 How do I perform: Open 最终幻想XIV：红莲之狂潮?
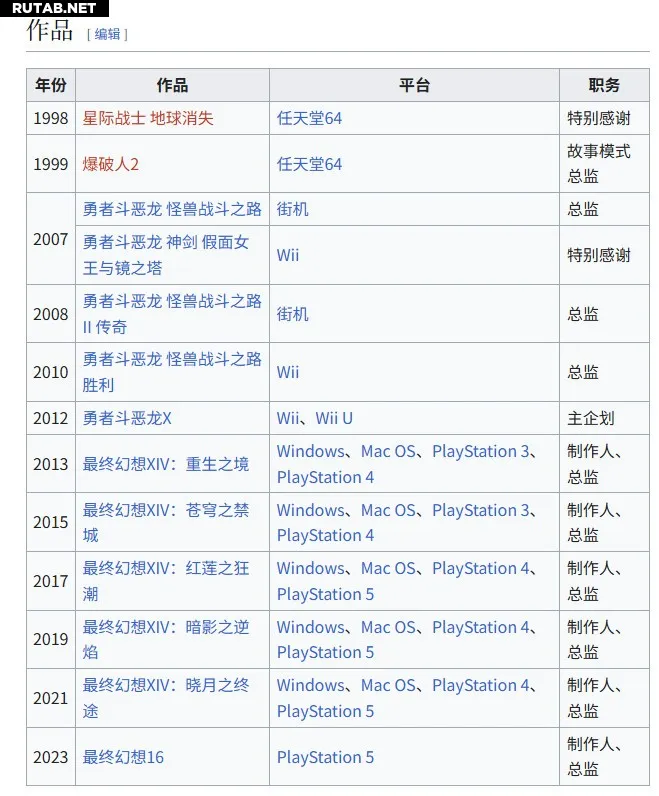166,568
